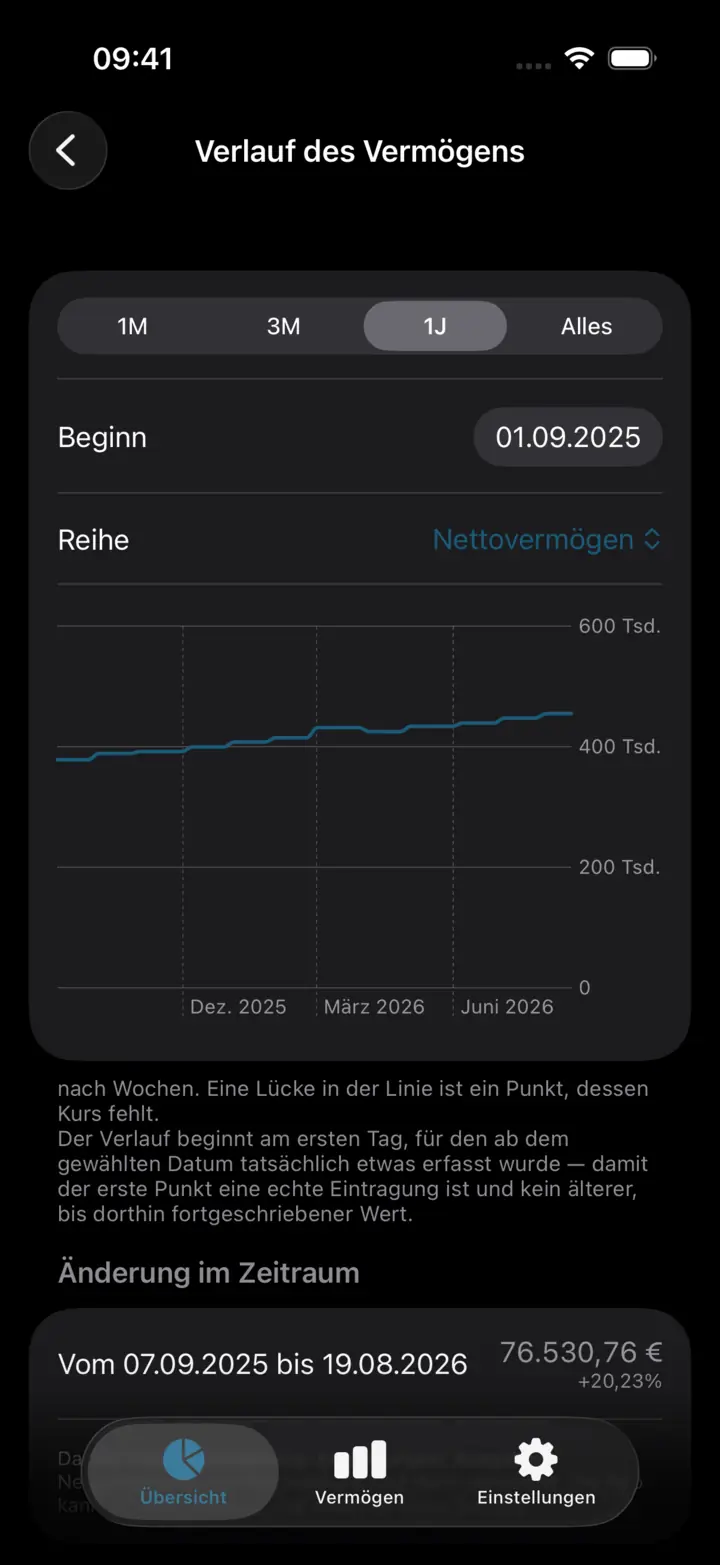Open the Vermögen tab
Viewport: 720px width, 1565px height.
tap(359, 1471)
